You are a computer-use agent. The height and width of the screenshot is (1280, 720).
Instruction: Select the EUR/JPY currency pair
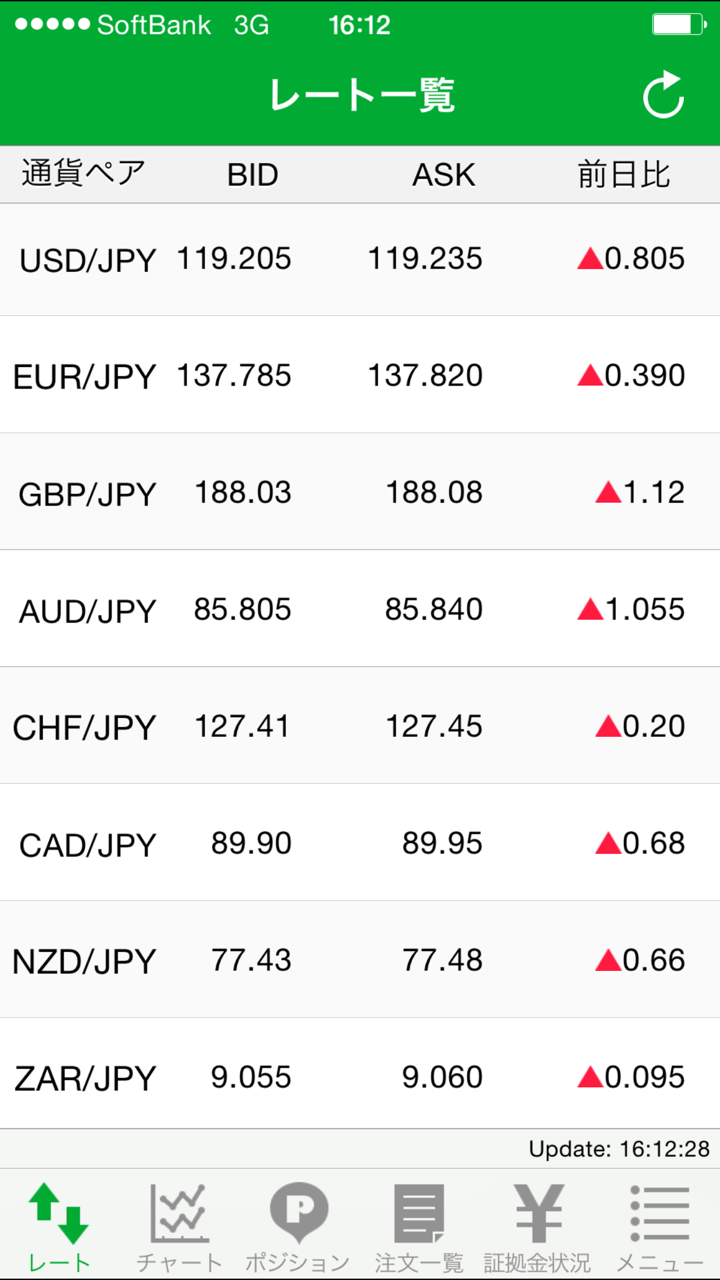coord(360,376)
